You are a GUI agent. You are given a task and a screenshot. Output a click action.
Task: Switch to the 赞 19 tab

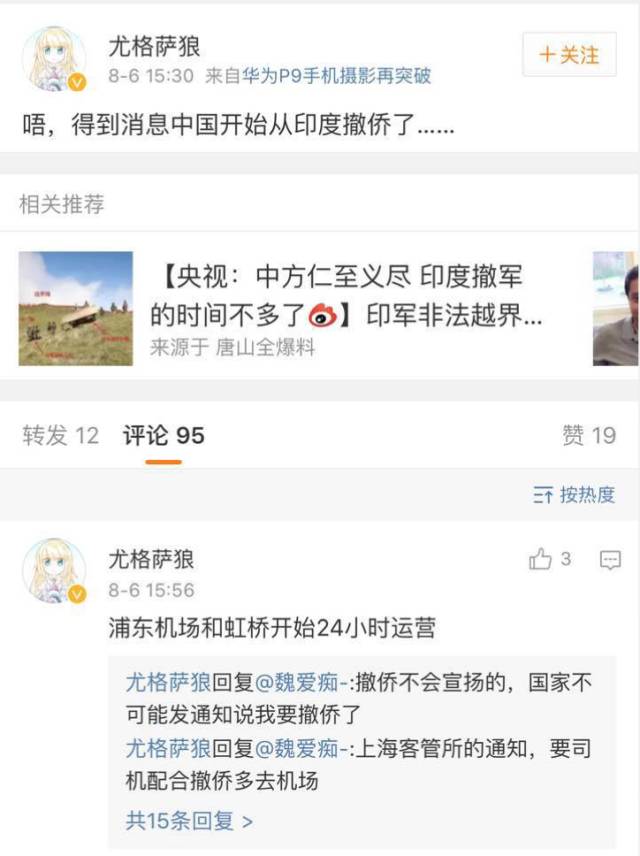(589, 435)
